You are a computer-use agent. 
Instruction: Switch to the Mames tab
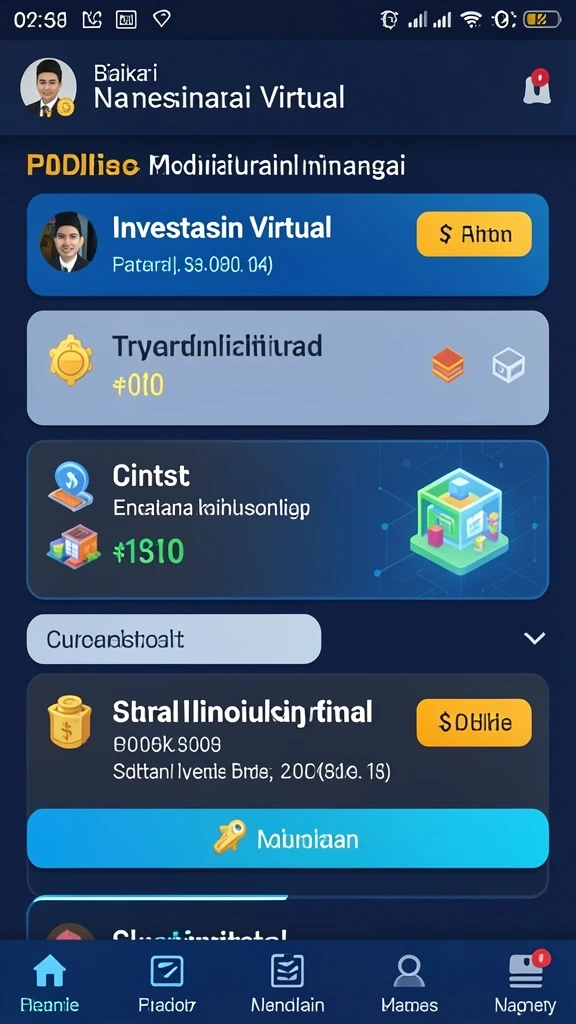pyautogui.click(x=409, y=983)
